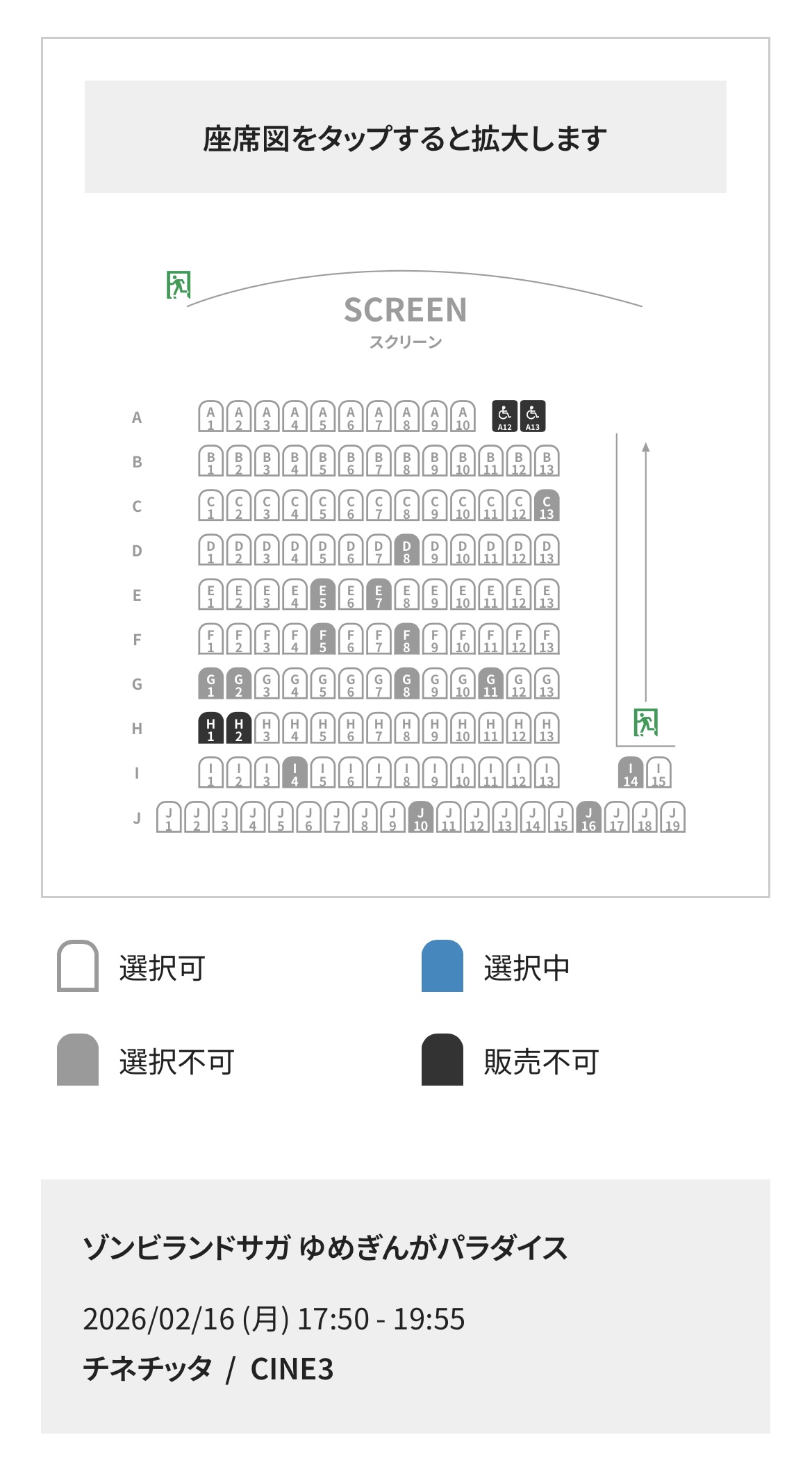The height and width of the screenshot is (1460, 812).
Task: Choose seat J1
Action: click(169, 817)
